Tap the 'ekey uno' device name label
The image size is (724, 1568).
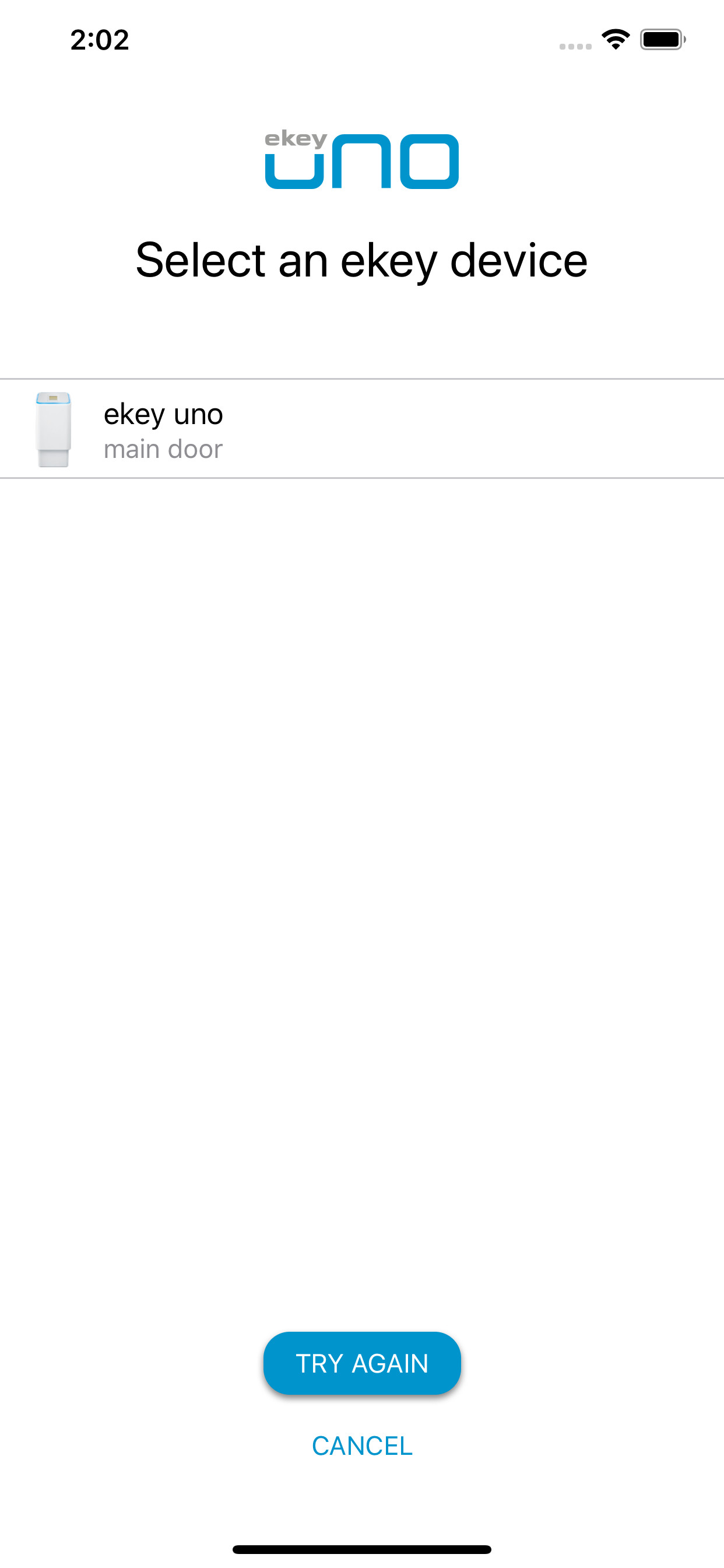(163, 414)
